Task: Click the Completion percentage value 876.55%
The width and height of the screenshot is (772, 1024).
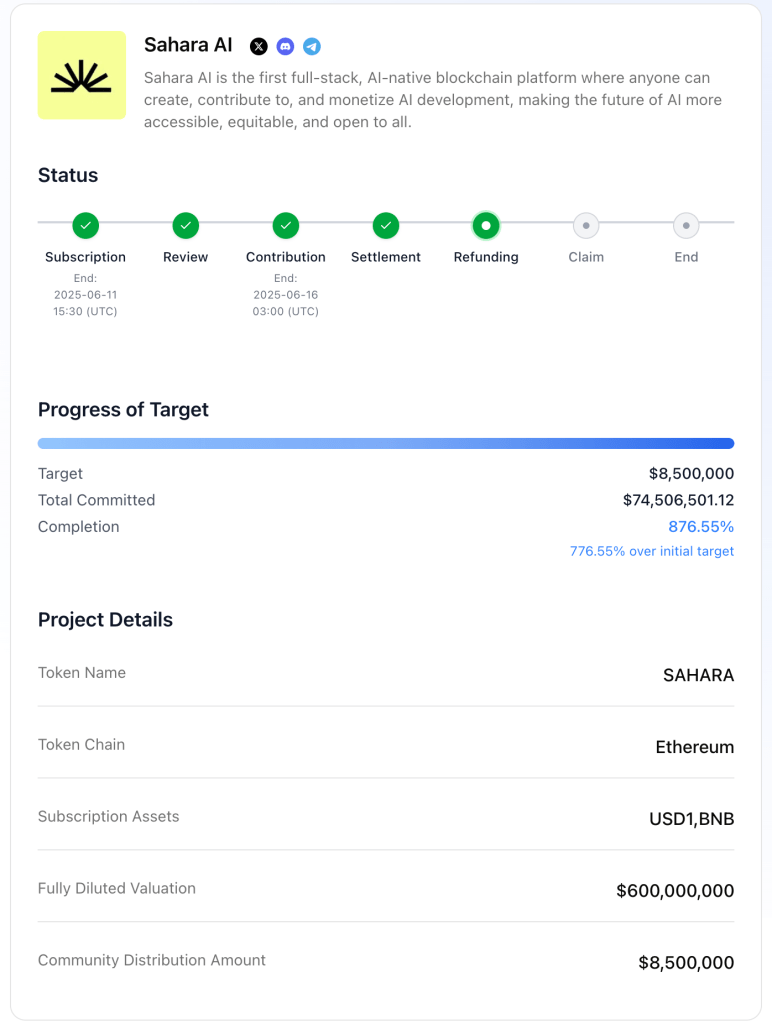Action: 701,526
